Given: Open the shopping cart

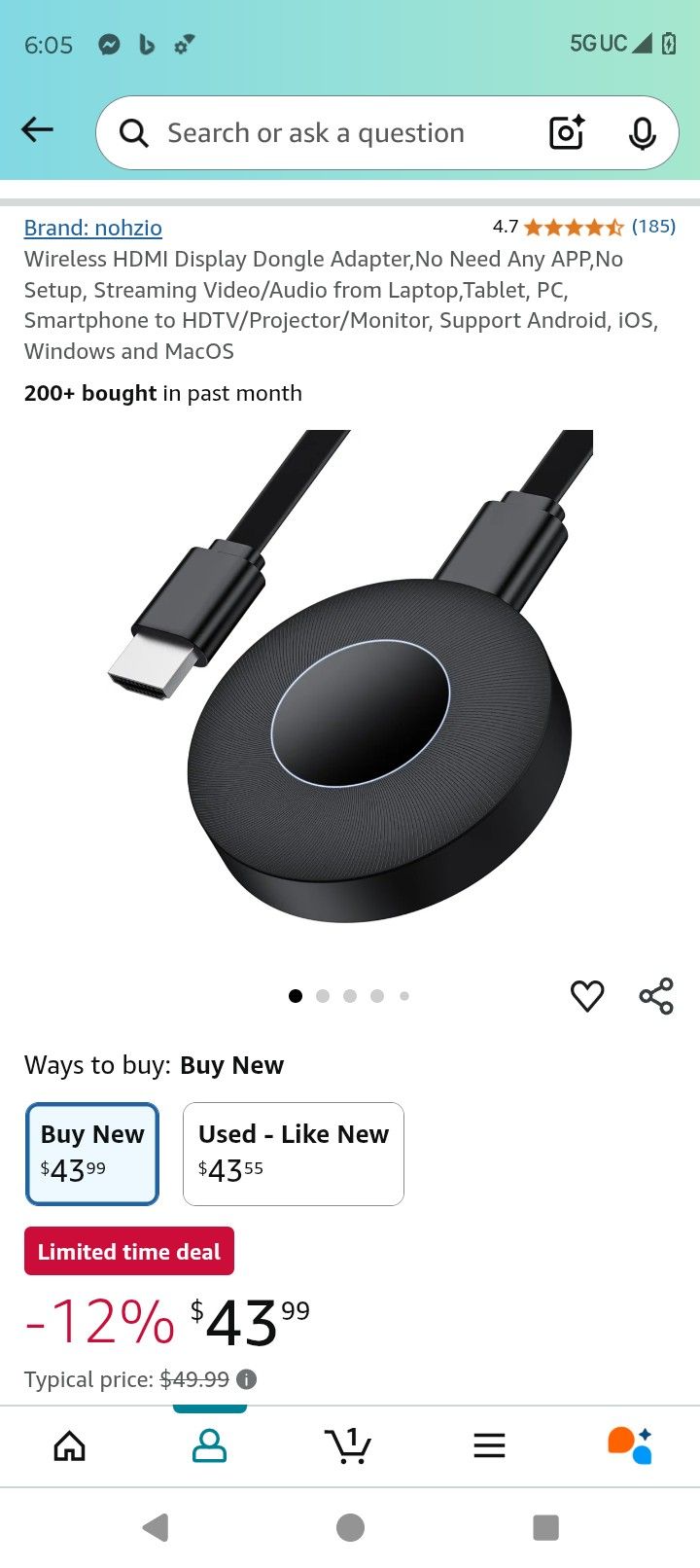Looking at the screenshot, I should pyautogui.click(x=348, y=1446).
